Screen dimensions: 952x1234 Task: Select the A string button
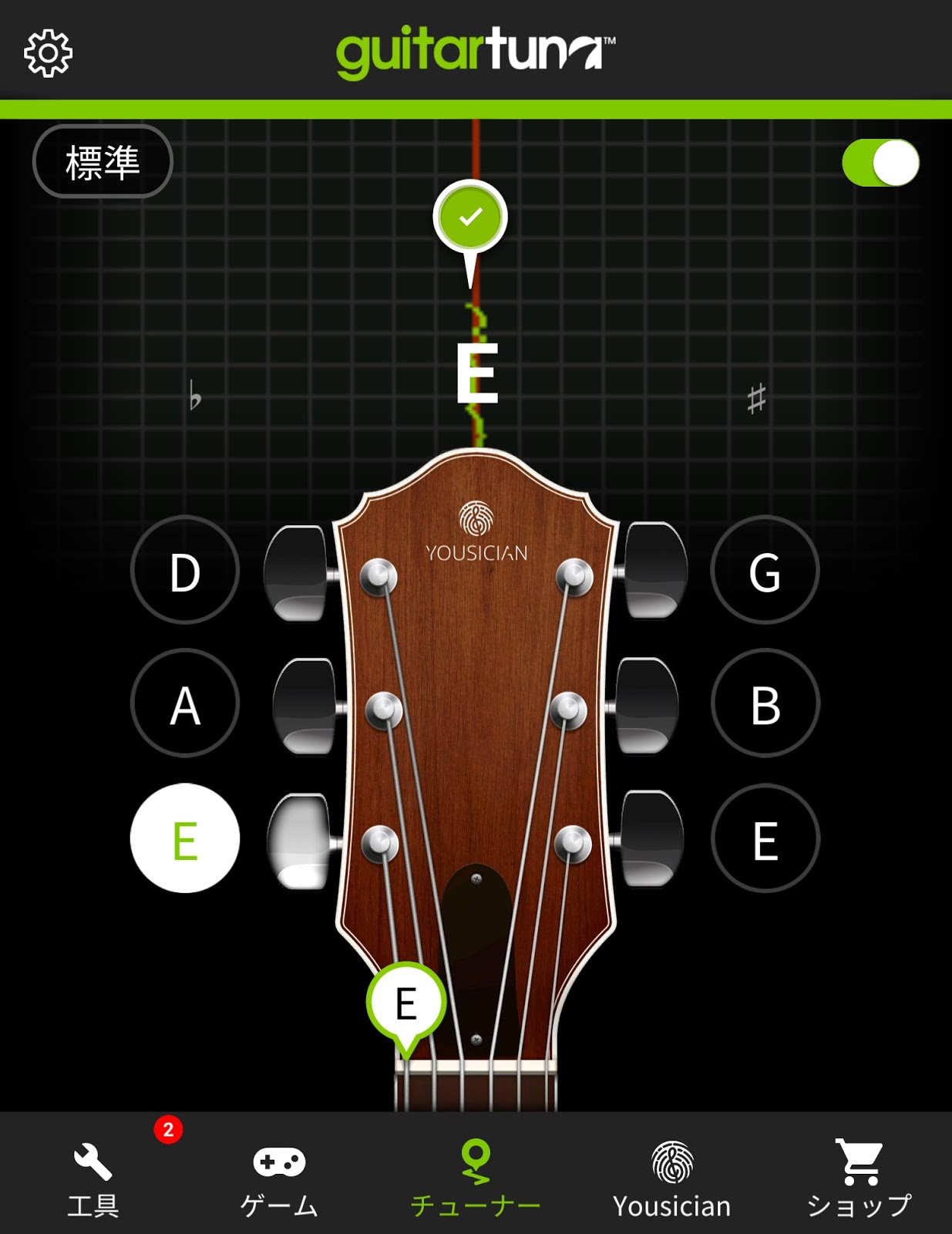(x=185, y=704)
